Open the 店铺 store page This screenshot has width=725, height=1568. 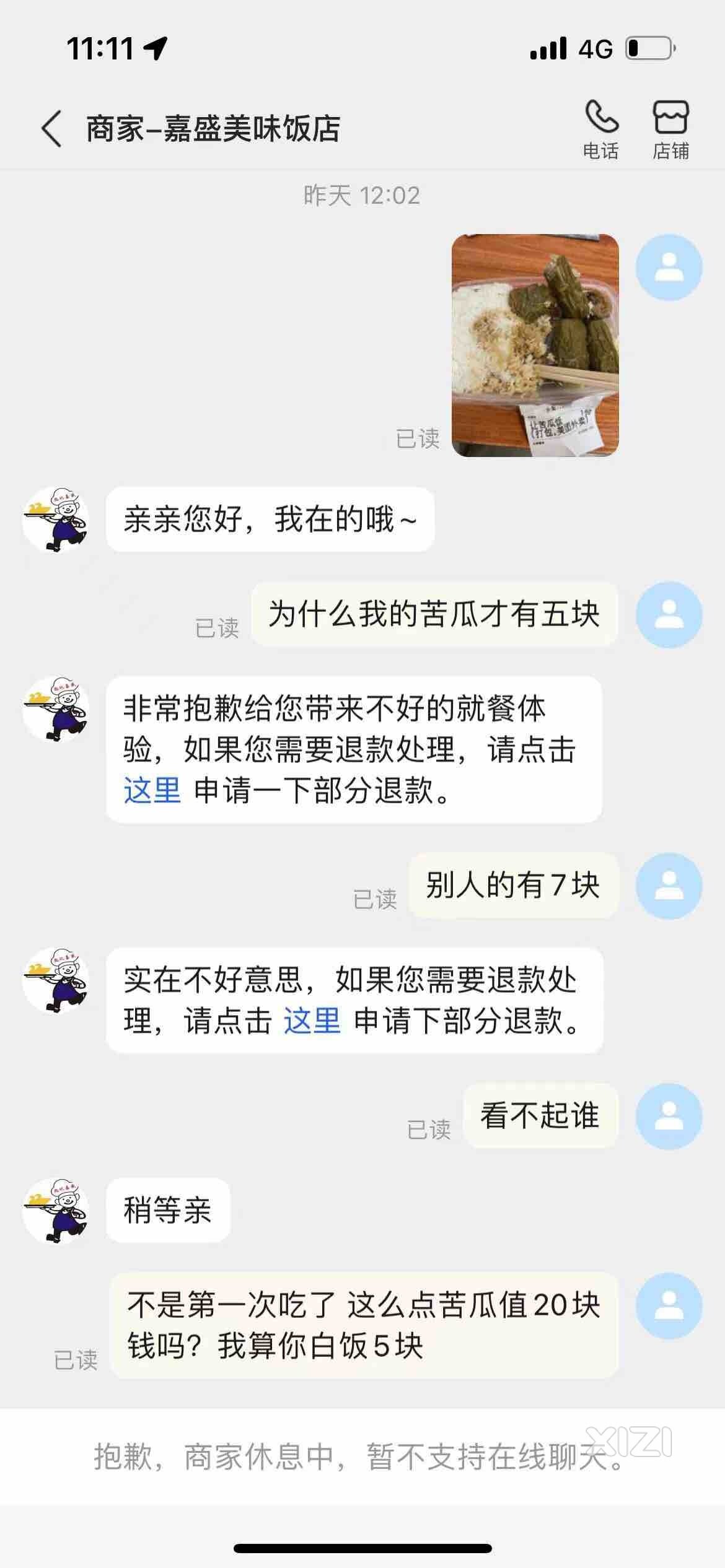click(670, 129)
